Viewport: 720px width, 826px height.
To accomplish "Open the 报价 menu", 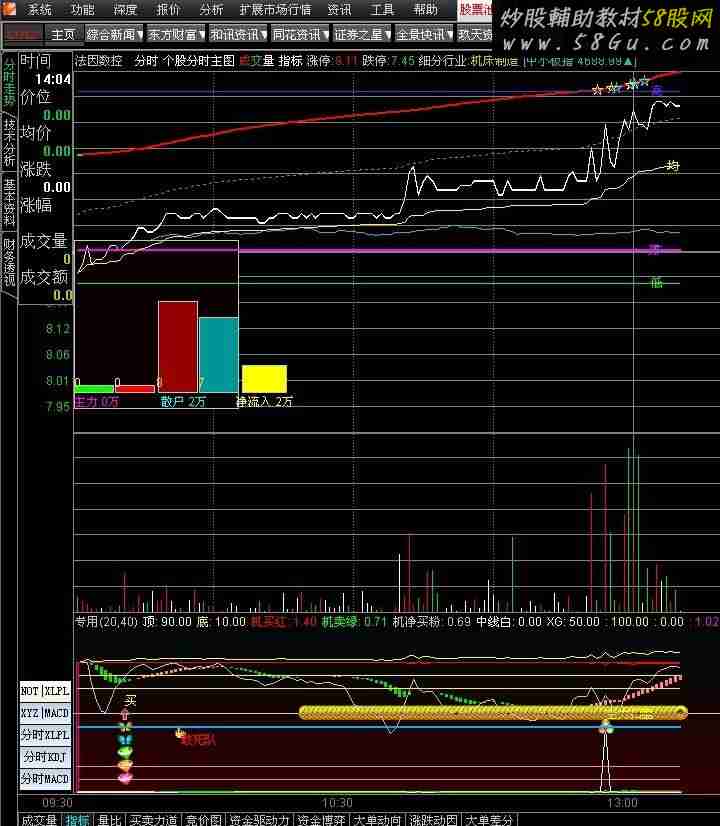I will 169,10.
